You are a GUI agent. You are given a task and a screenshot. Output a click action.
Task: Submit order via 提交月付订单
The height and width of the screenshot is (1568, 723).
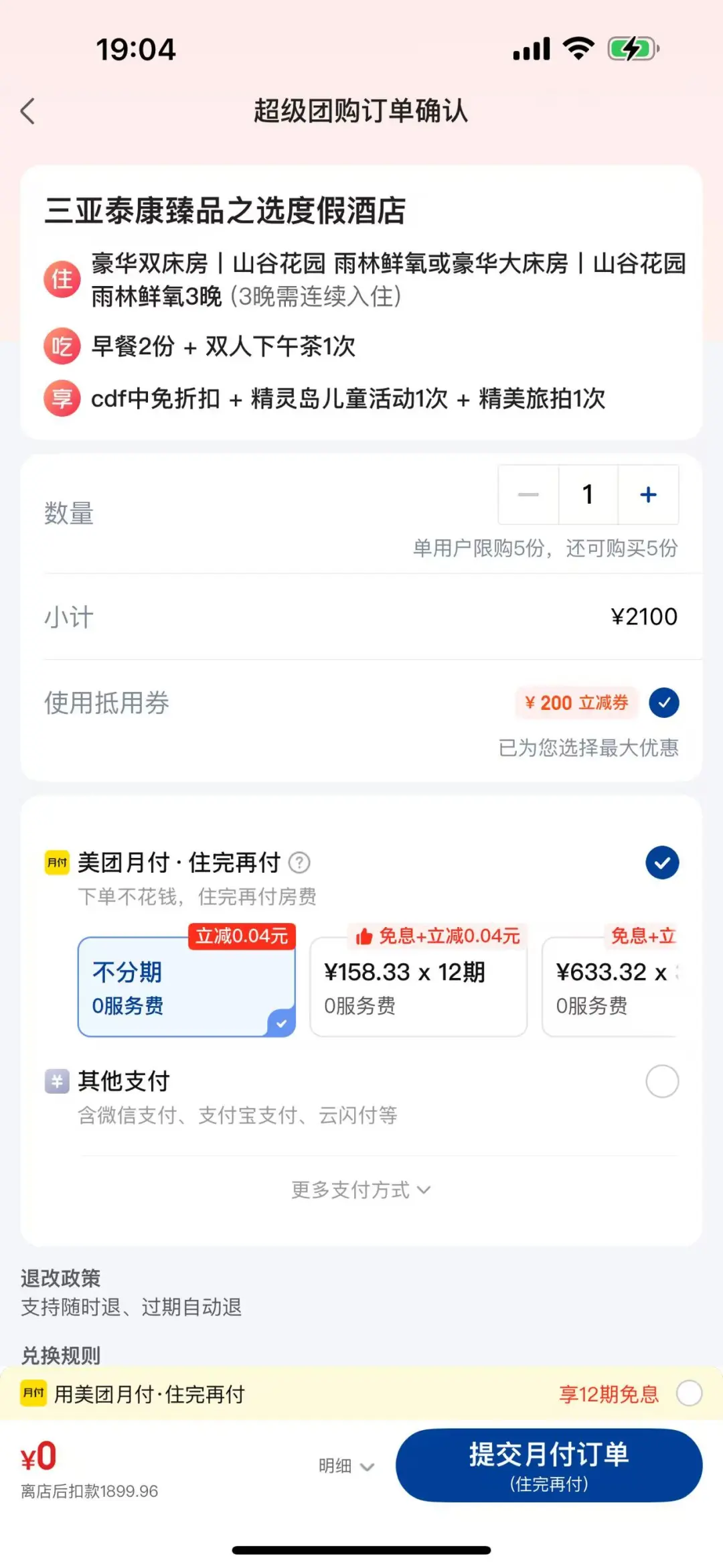pos(548,1466)
